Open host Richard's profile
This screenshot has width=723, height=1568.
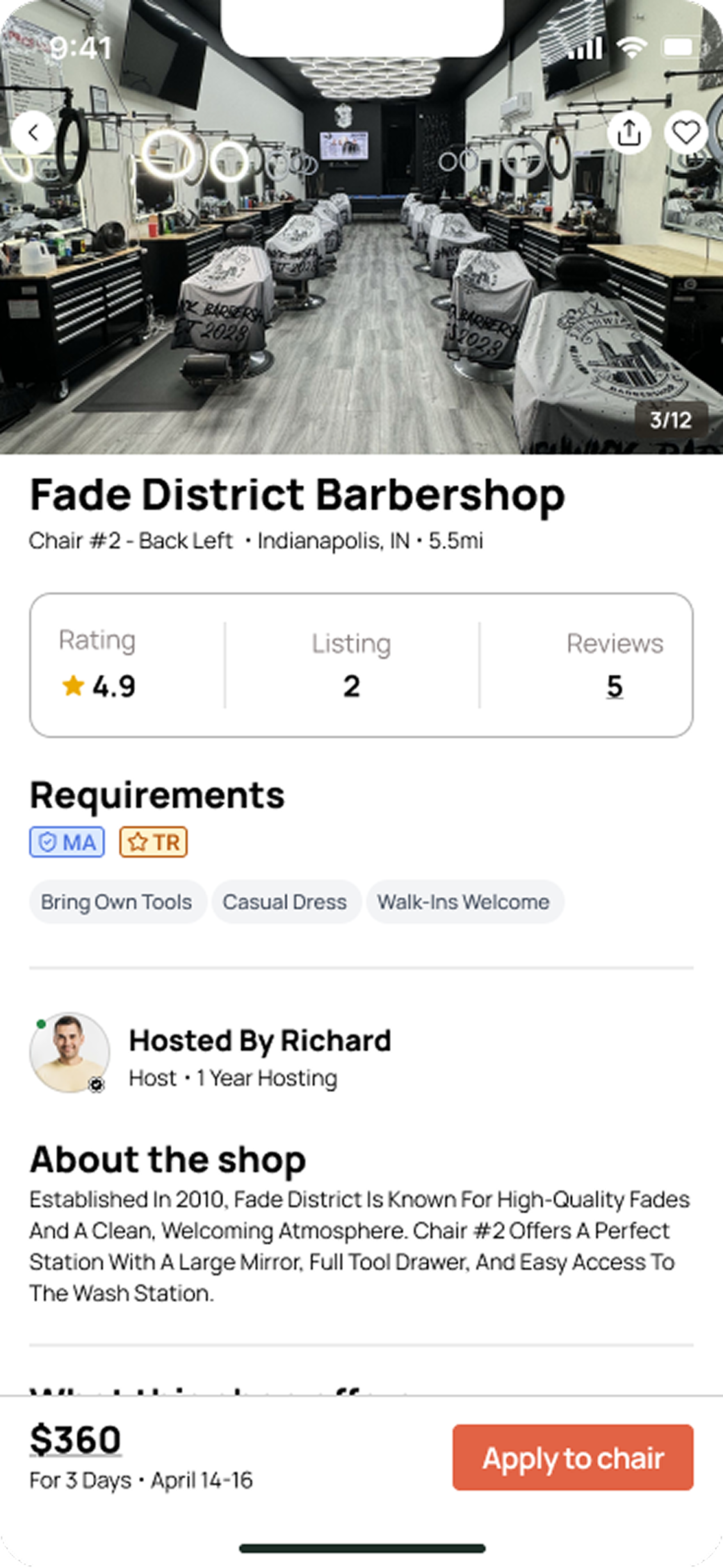[70, 1052]
